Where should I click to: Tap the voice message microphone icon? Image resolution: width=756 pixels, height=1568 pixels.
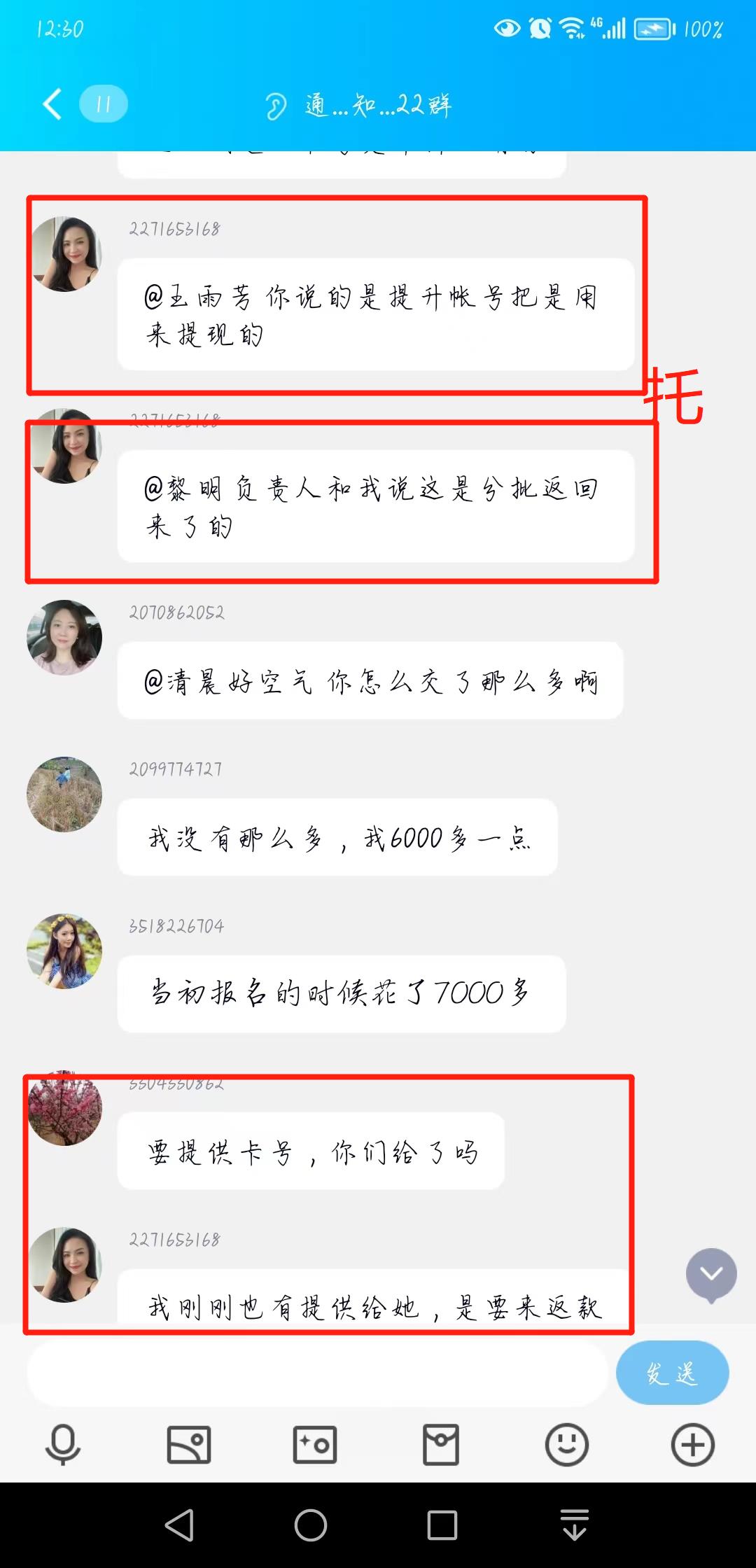(62, 1443)
